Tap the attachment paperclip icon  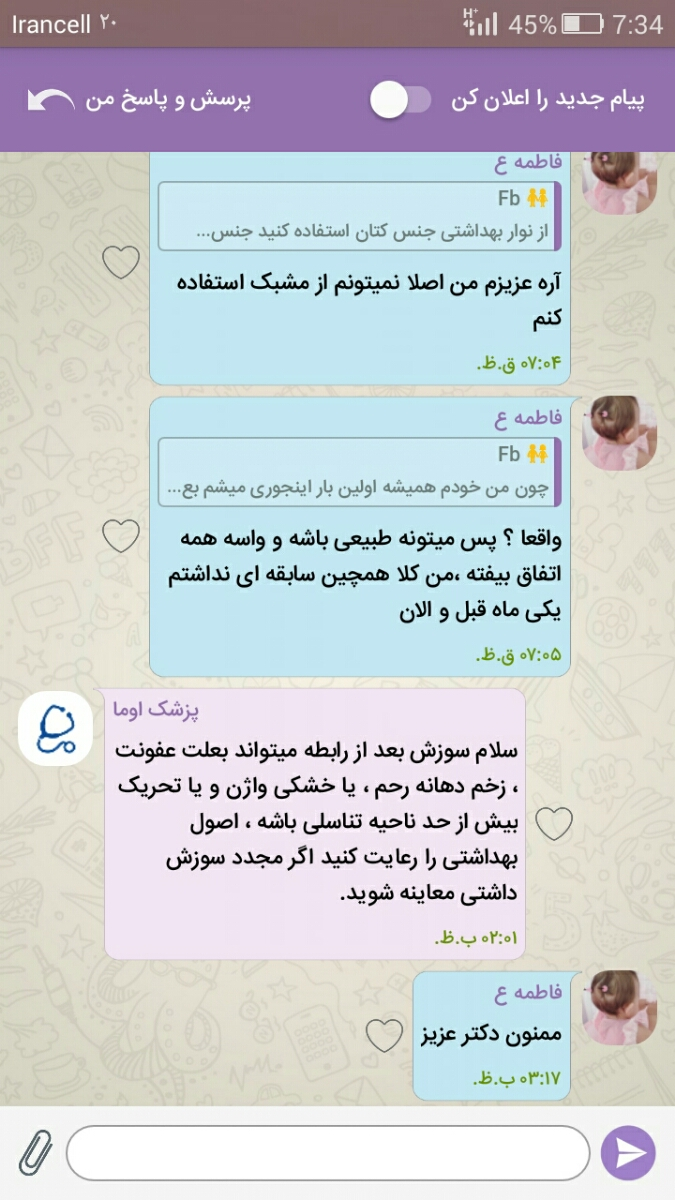(36, 1153)
